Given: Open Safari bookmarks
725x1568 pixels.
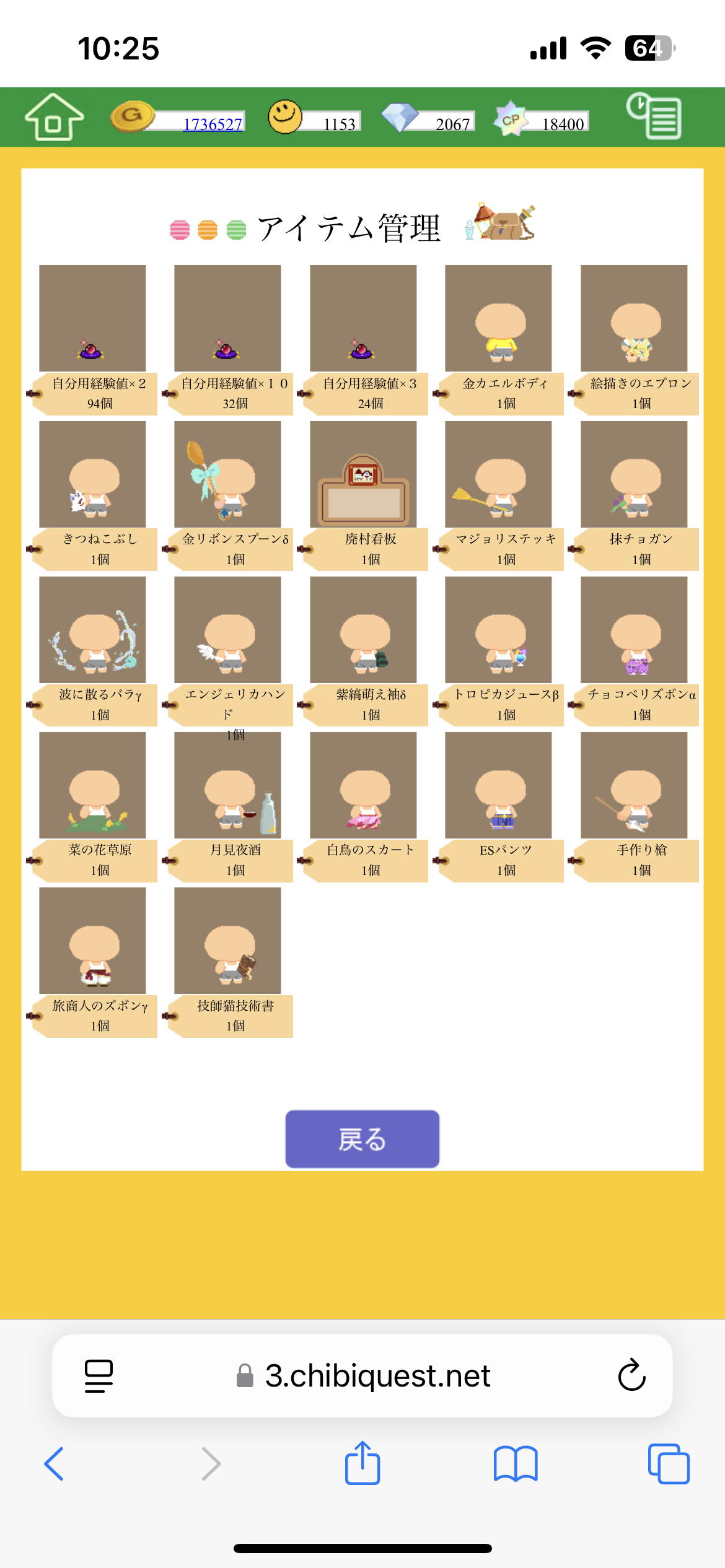Looking at the screenshot, I should coord(516,1464).
